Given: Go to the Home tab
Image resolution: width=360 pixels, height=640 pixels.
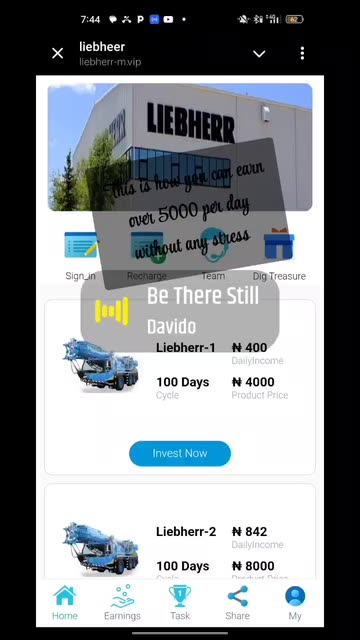Looking at the screenshot, I should pos(64,602).
